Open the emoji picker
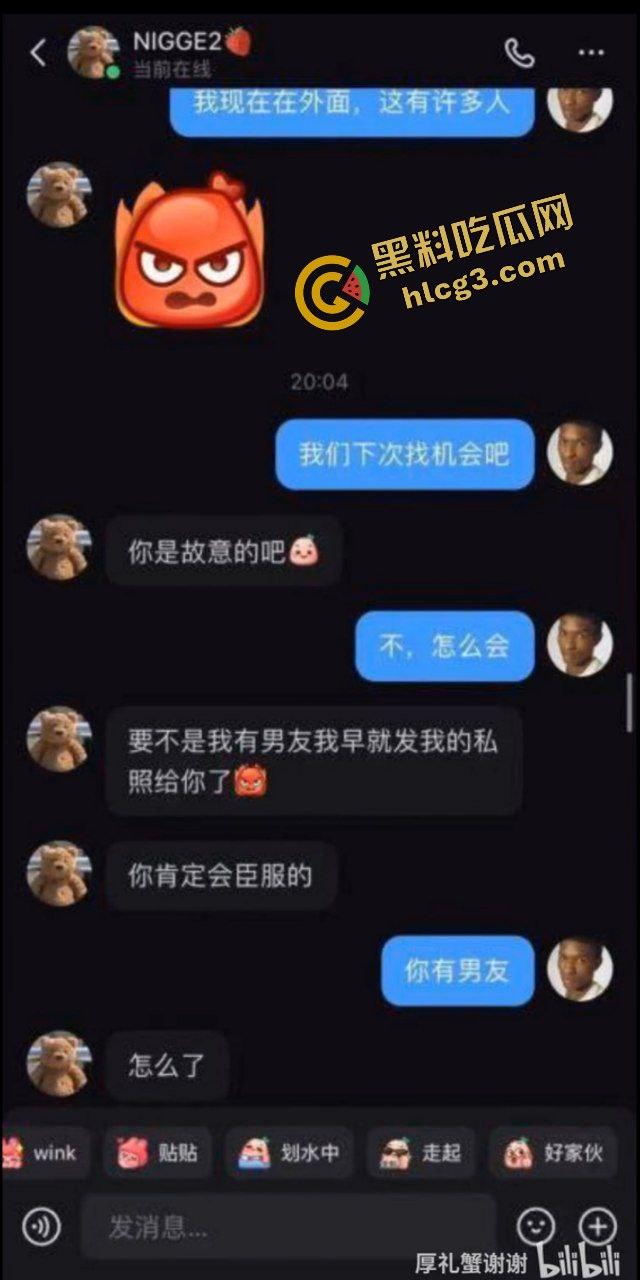The height and width of the screenshot is (1280, 640). 535,1226
